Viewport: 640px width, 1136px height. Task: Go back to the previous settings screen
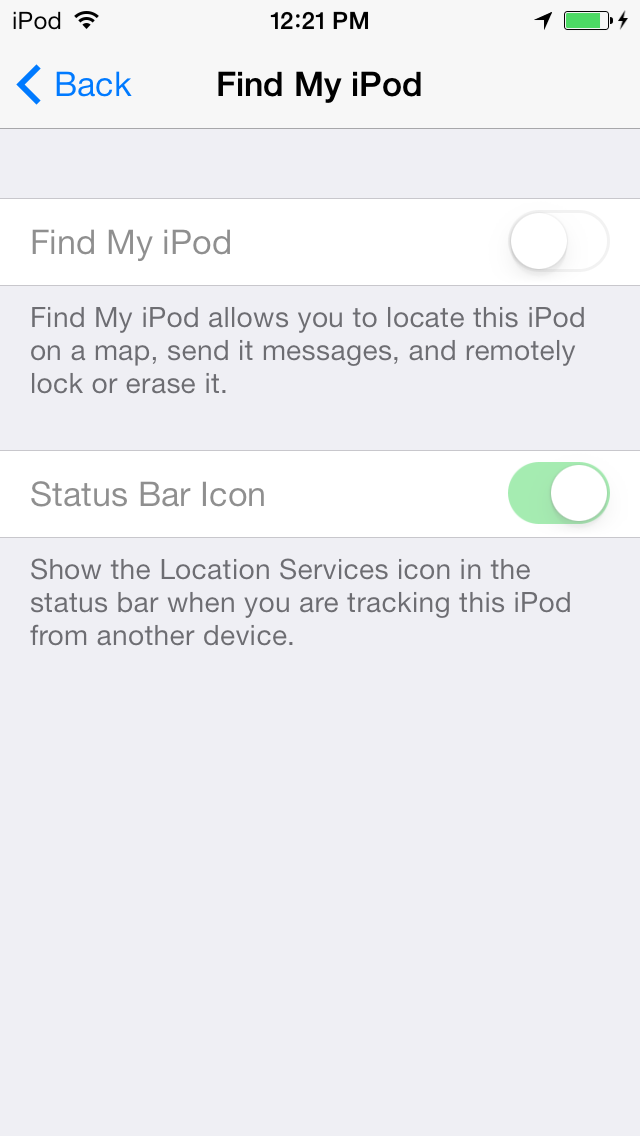[x=74, y=85]
